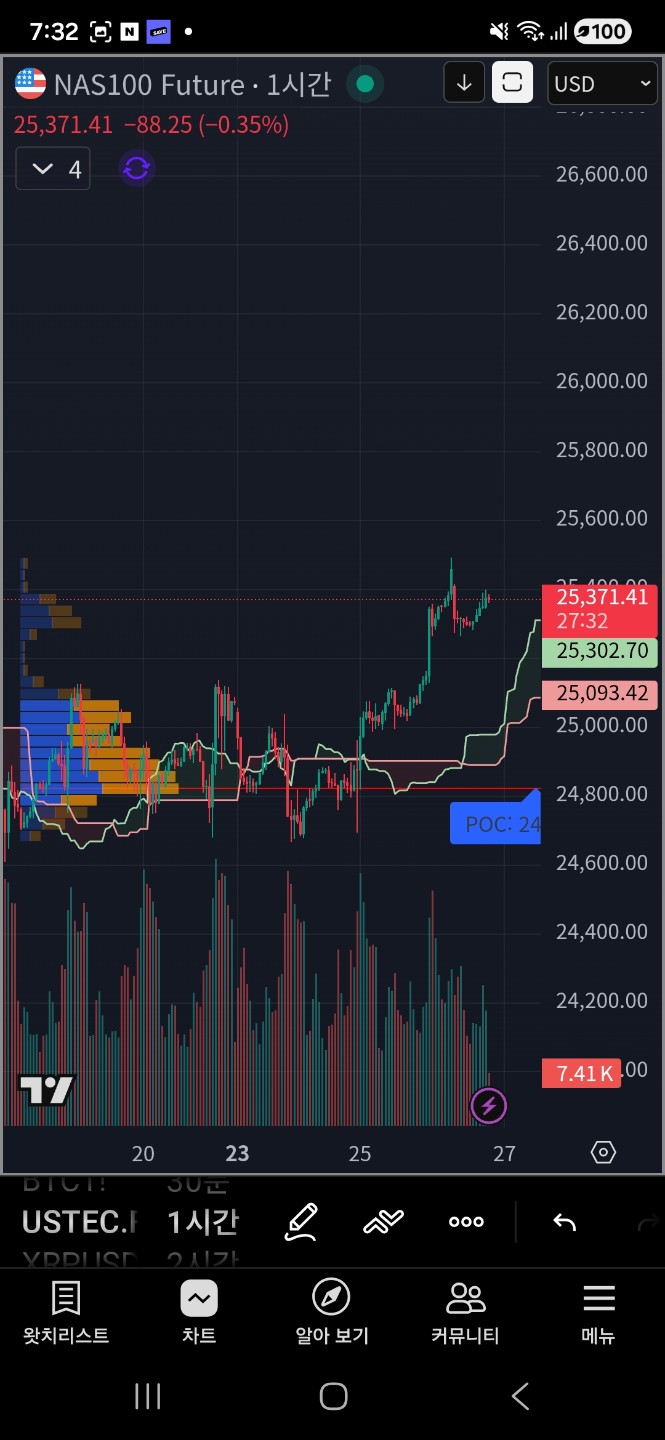The image size is (665, 1440).
Task: Tap the lightning bolt go-to-realtime icon
Action: click(489, 1105)
